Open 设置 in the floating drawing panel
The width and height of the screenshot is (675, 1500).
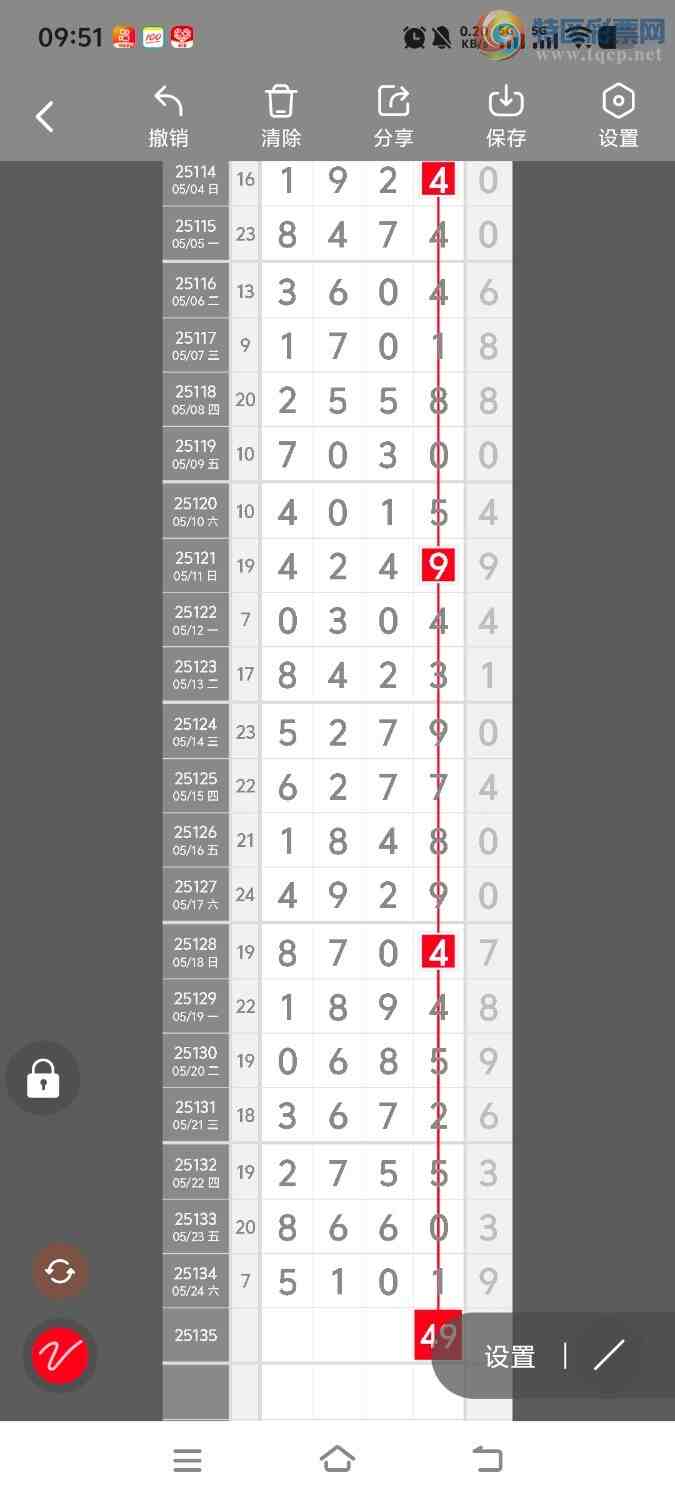coord(510,1357)
